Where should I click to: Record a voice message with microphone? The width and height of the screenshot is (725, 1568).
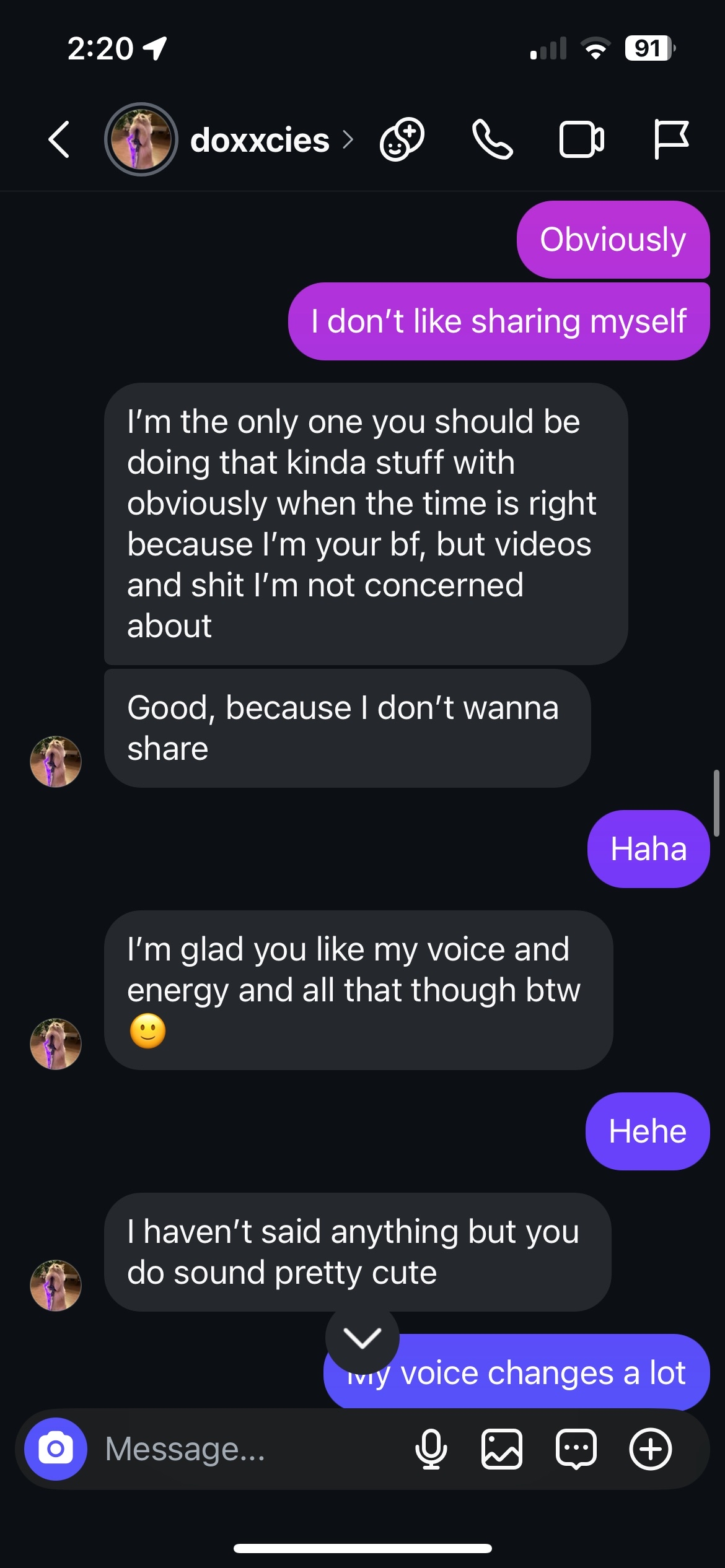pos(431,1449)
